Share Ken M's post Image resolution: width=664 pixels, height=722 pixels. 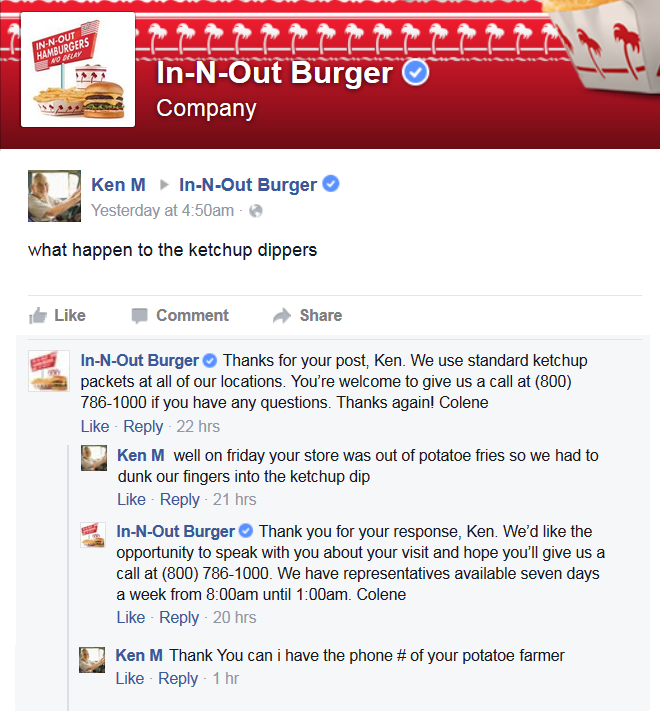point(308,315)
